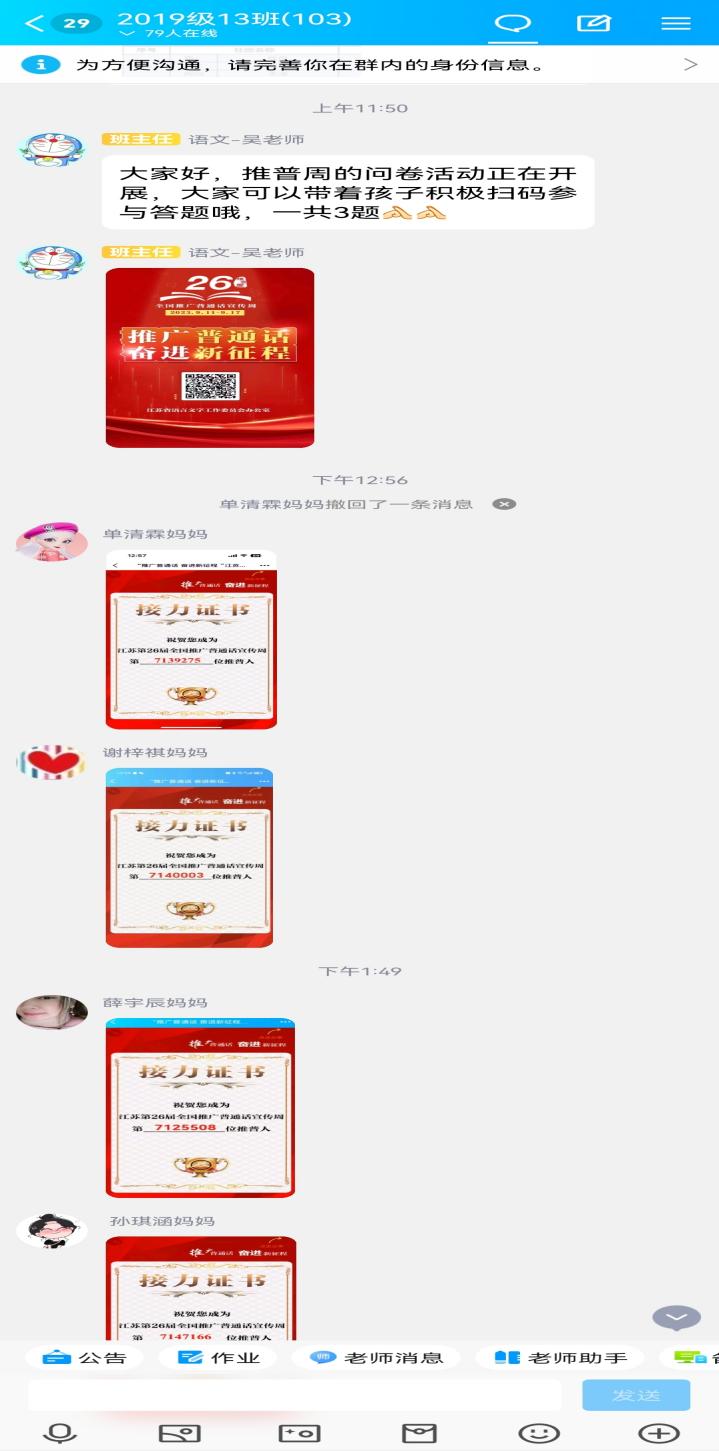Open the 公告 shortcut
The width and height of the screenshot is (719, 1451).
click(85, 1358)
